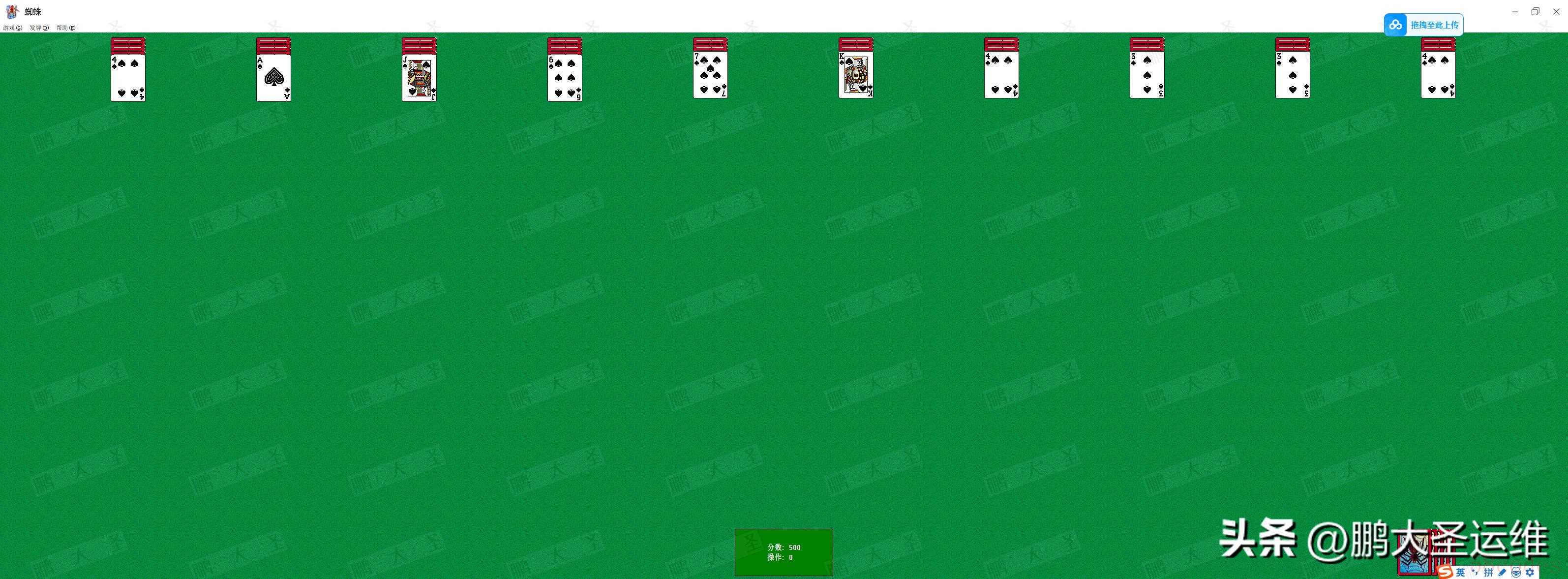Close the Spider solitaire window
Screen dimensions: 1568x579
(1556, 12)
